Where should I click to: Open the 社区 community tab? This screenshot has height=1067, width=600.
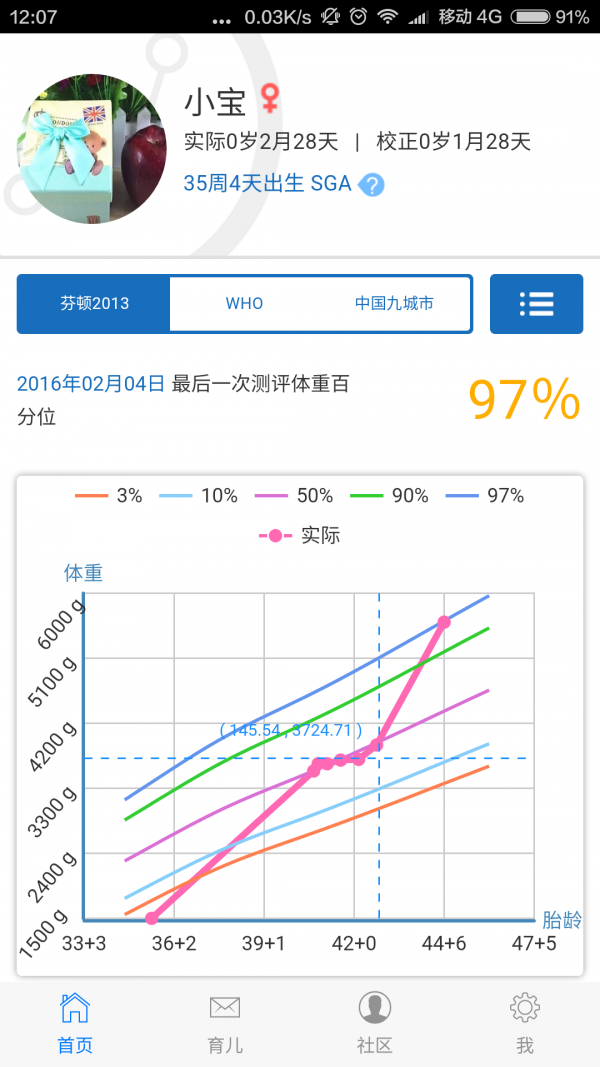[375, 1023]
